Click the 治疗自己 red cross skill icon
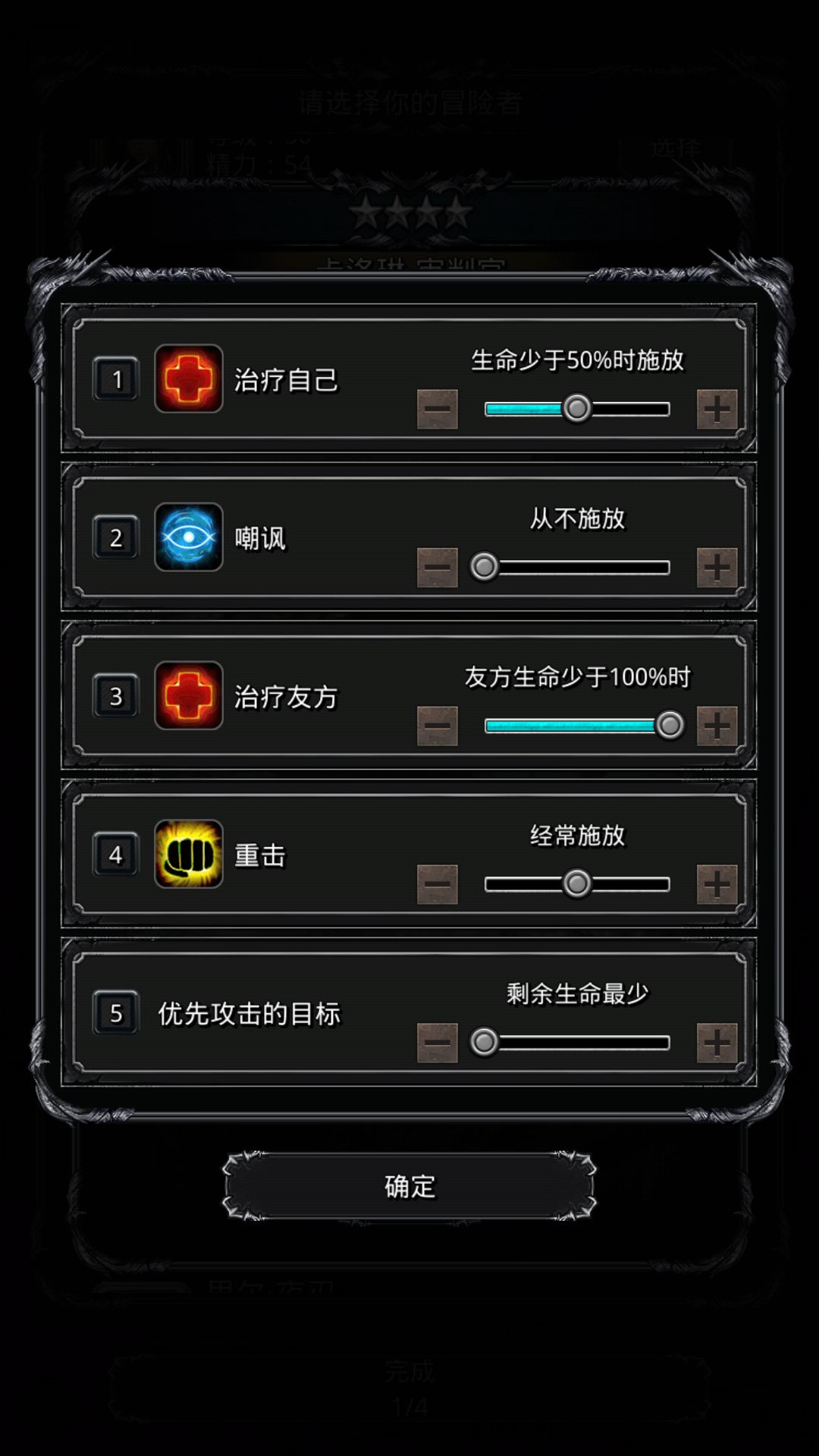The width and height of the screenshot is (819, 1456). pyautogui.click(x=188, y=377)
